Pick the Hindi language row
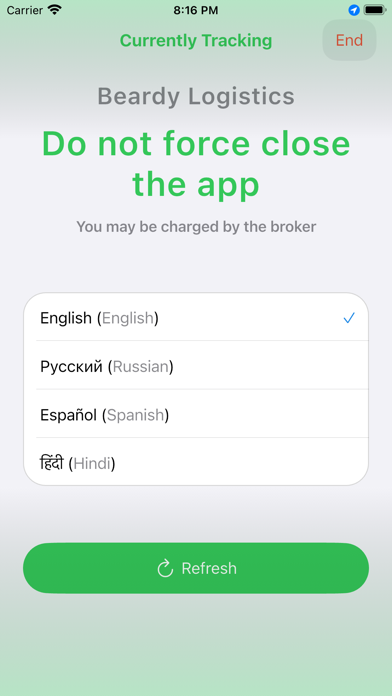This screenshot has height=696, width=392. 196,462
